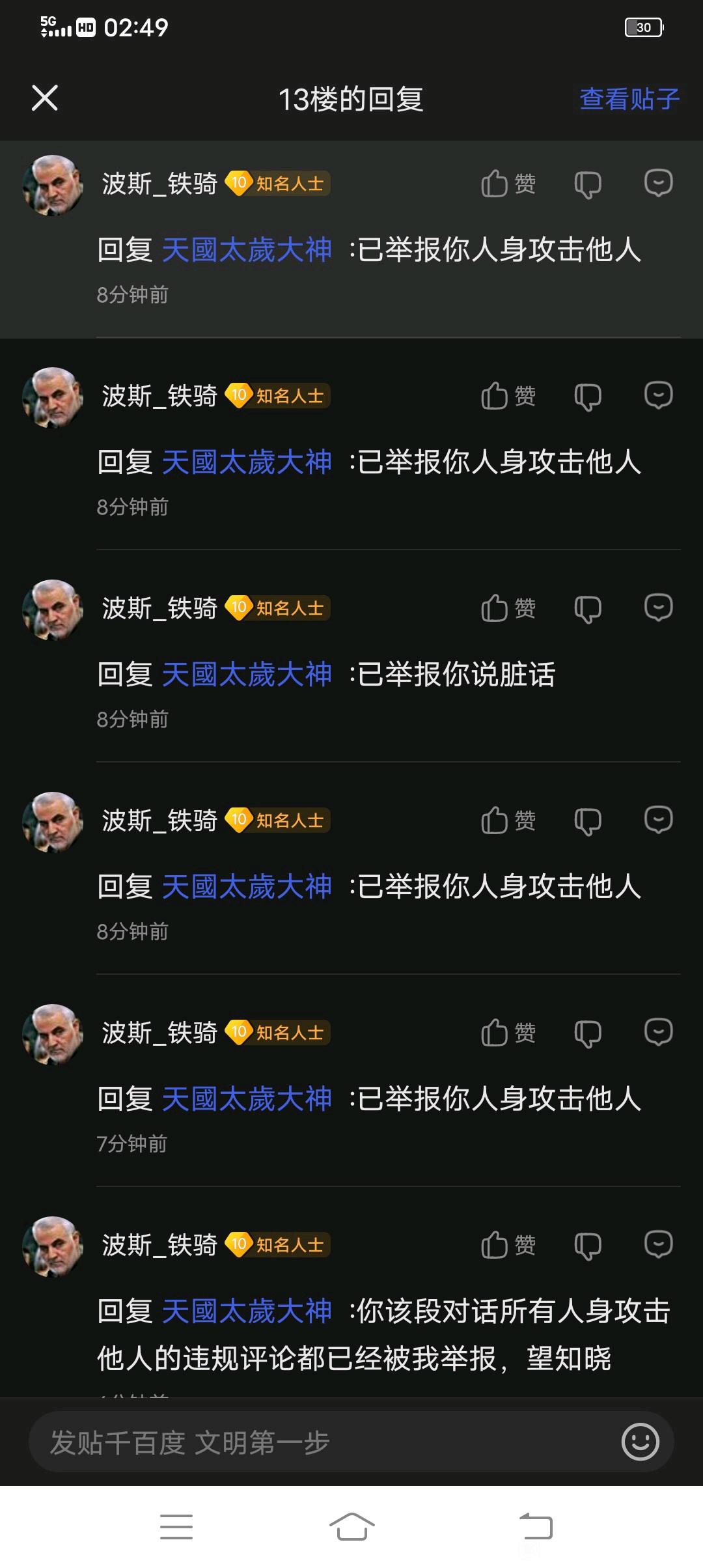Screen dimensions: 703x1568
Task: Dislike the reply saying 已举报你说脏话
Action: click(587, 609)
